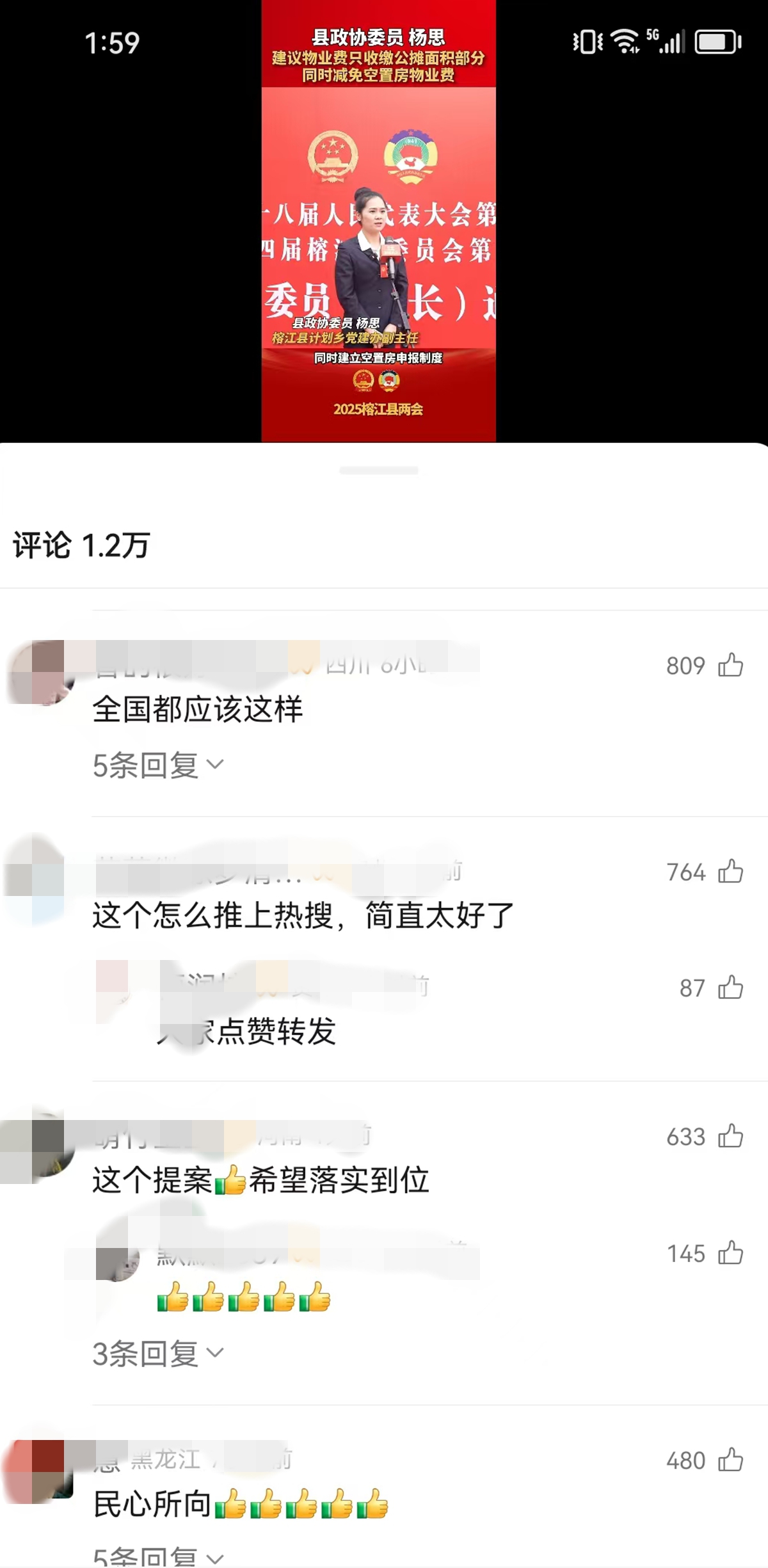Image resolution: width=768 pixels, height=1568 pixels.
Task: Like the comment "民心所向"
Action: 731,1461
